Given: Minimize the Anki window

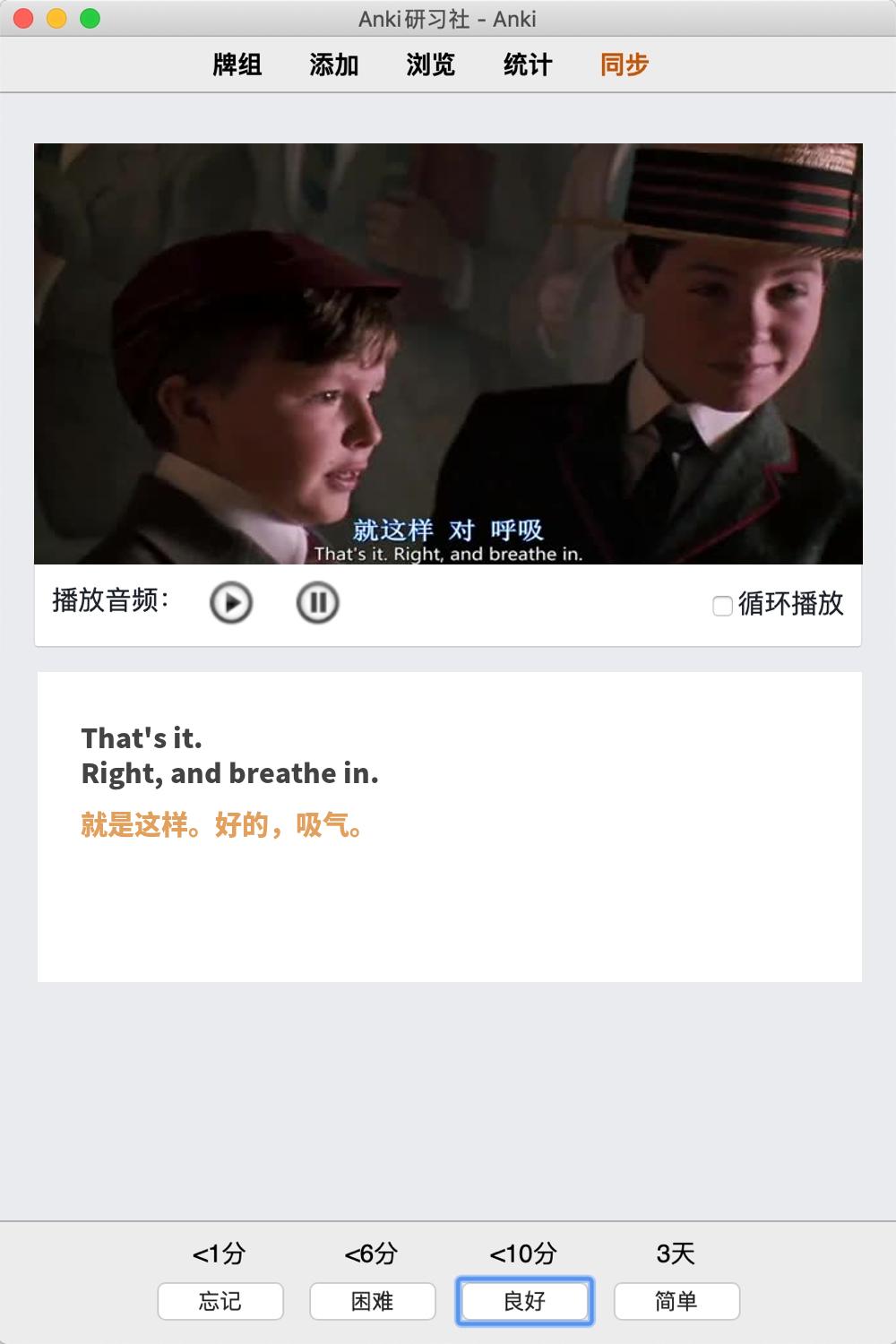Looking at the screenshot, I should pyautogui.click(x=56, y=18).
